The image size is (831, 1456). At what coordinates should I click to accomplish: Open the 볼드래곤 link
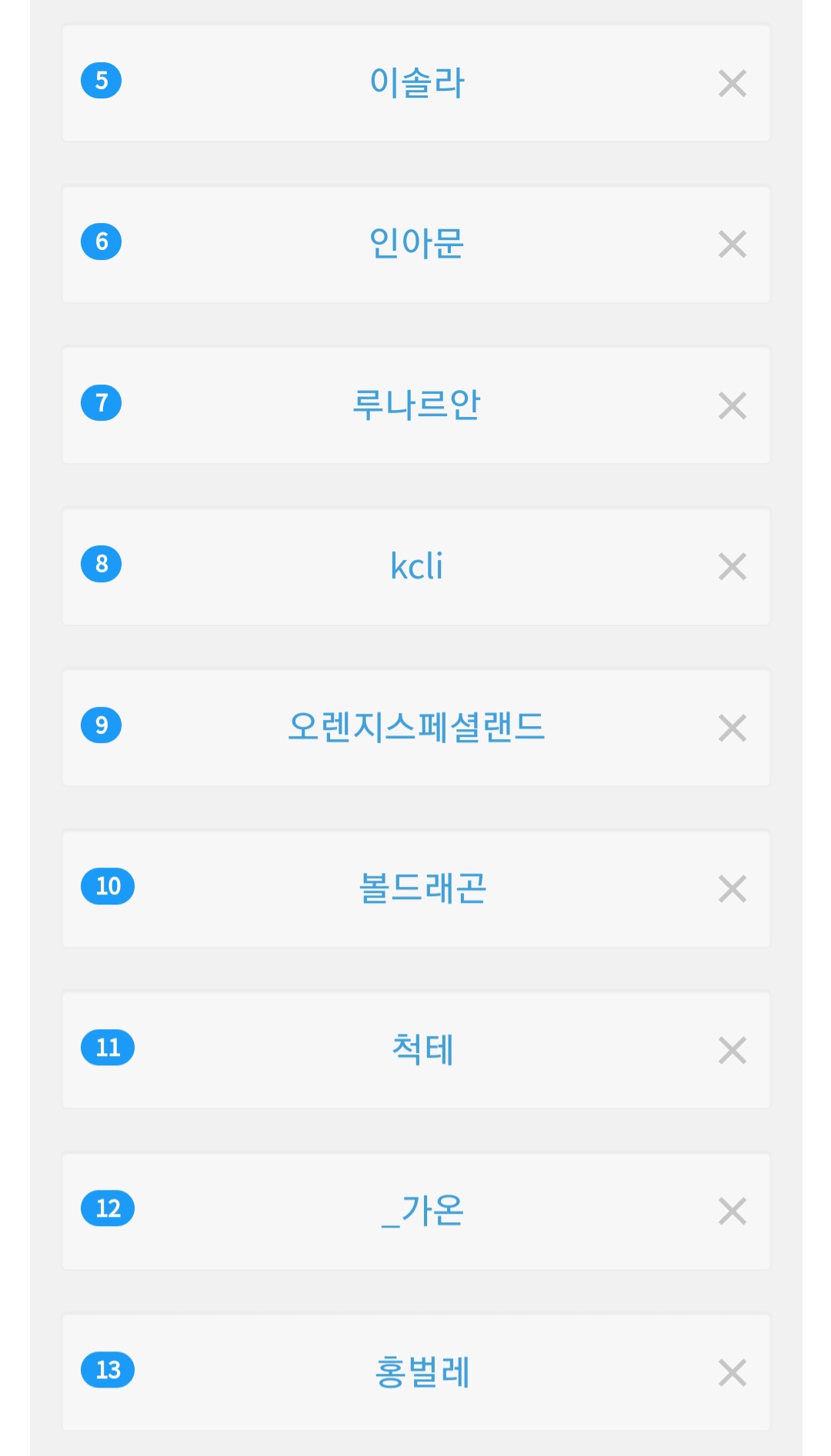(x=422, y=888)
